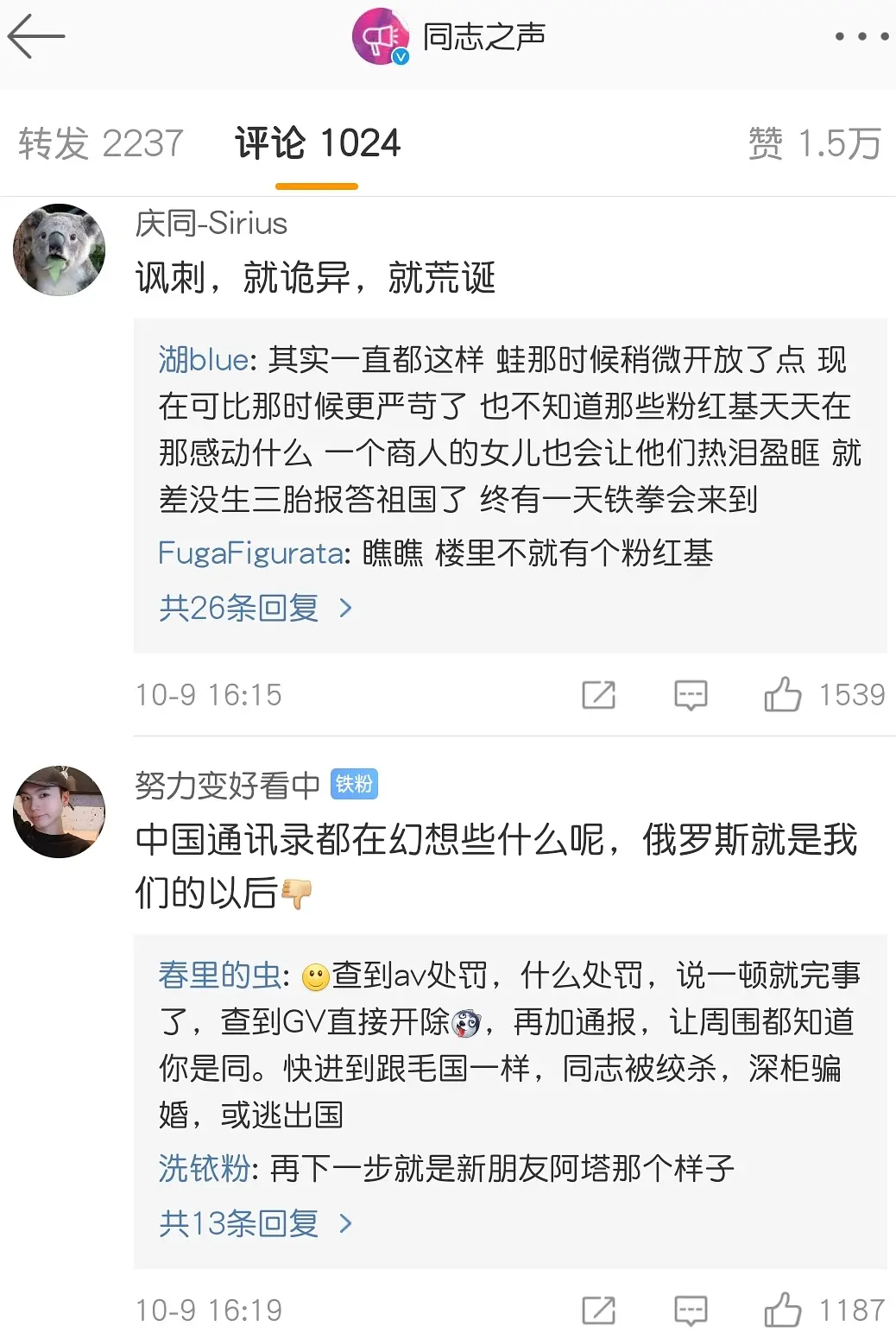Switch to the 赞 1.5万 tab

click(814, 143)
